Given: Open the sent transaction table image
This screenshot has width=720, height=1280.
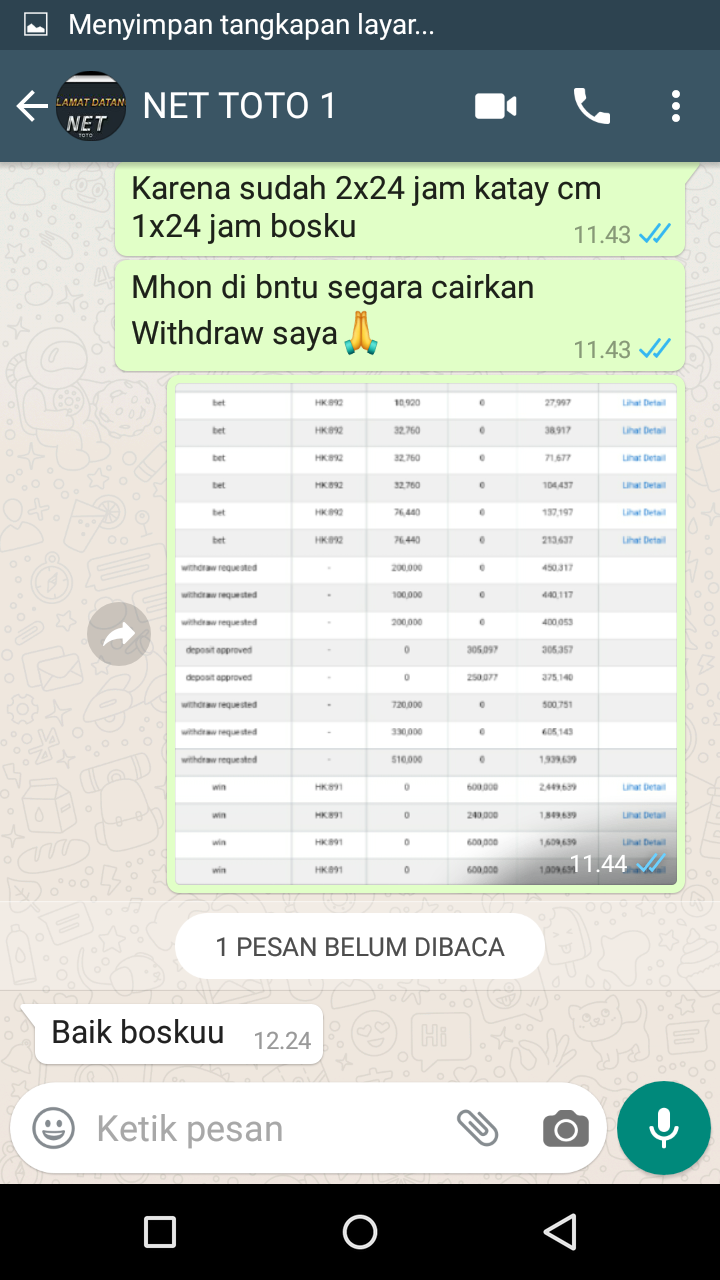Looking at the screenshot, I should click(426, 634).
